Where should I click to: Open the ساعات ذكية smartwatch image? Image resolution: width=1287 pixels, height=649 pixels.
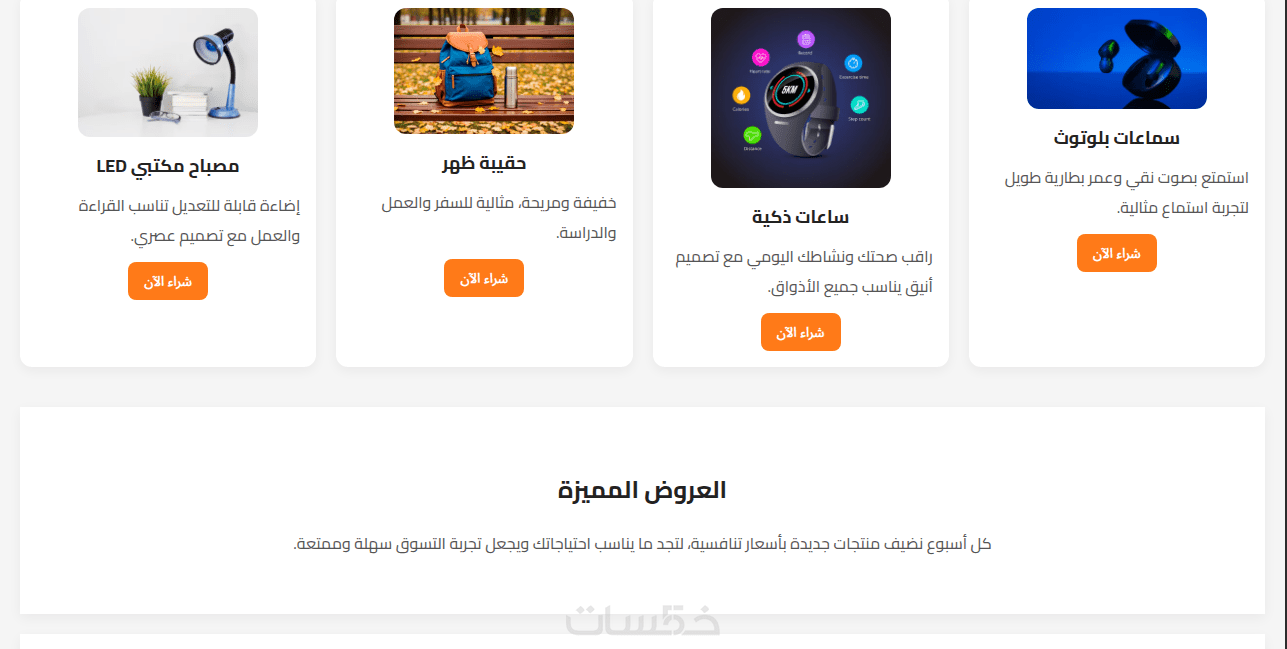pos(800,98)
